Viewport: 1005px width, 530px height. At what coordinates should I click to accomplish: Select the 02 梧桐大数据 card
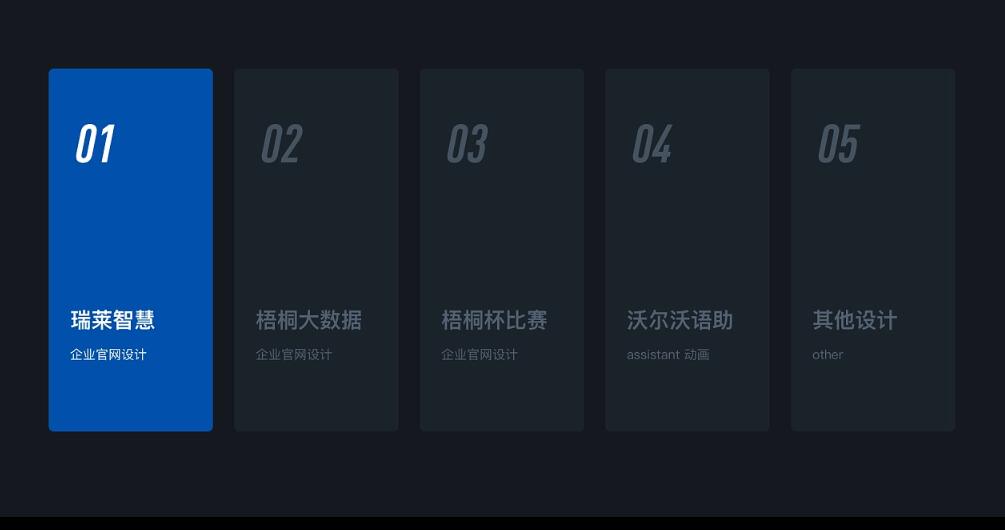[x=316, y=250]
